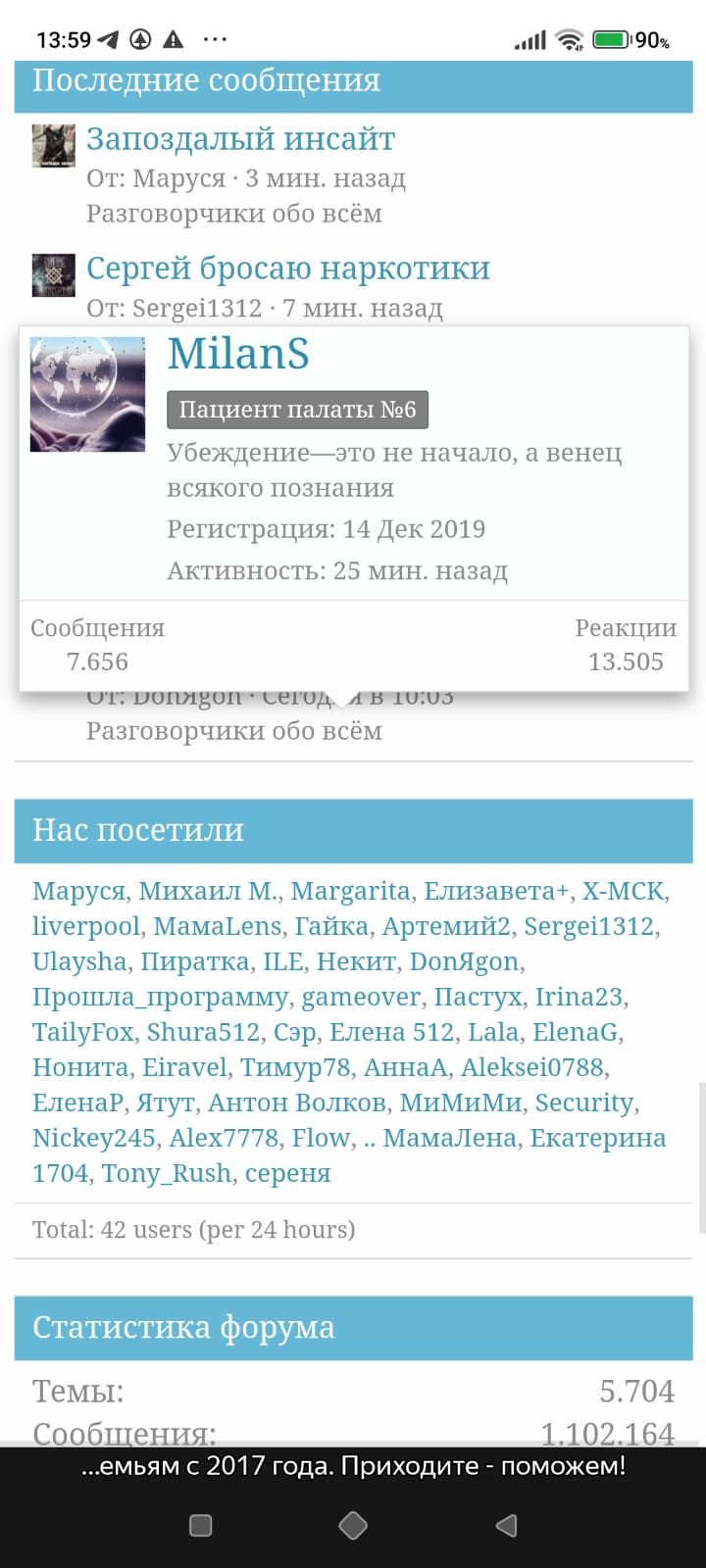This screenshot has width=706, height=1568.
Task: Open MilanS profile from popup
Action: point(238,354)
